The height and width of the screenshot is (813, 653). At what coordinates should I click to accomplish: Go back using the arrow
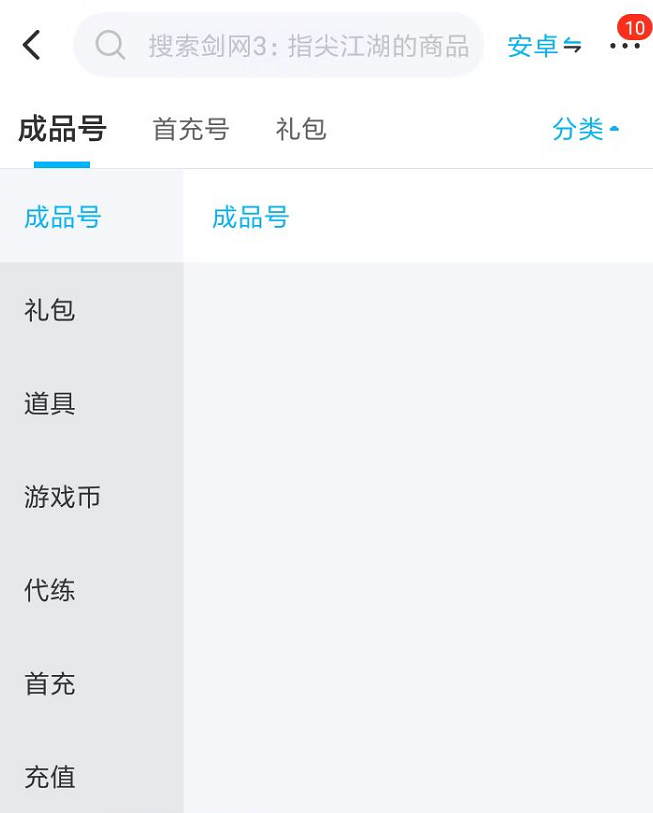32,45
